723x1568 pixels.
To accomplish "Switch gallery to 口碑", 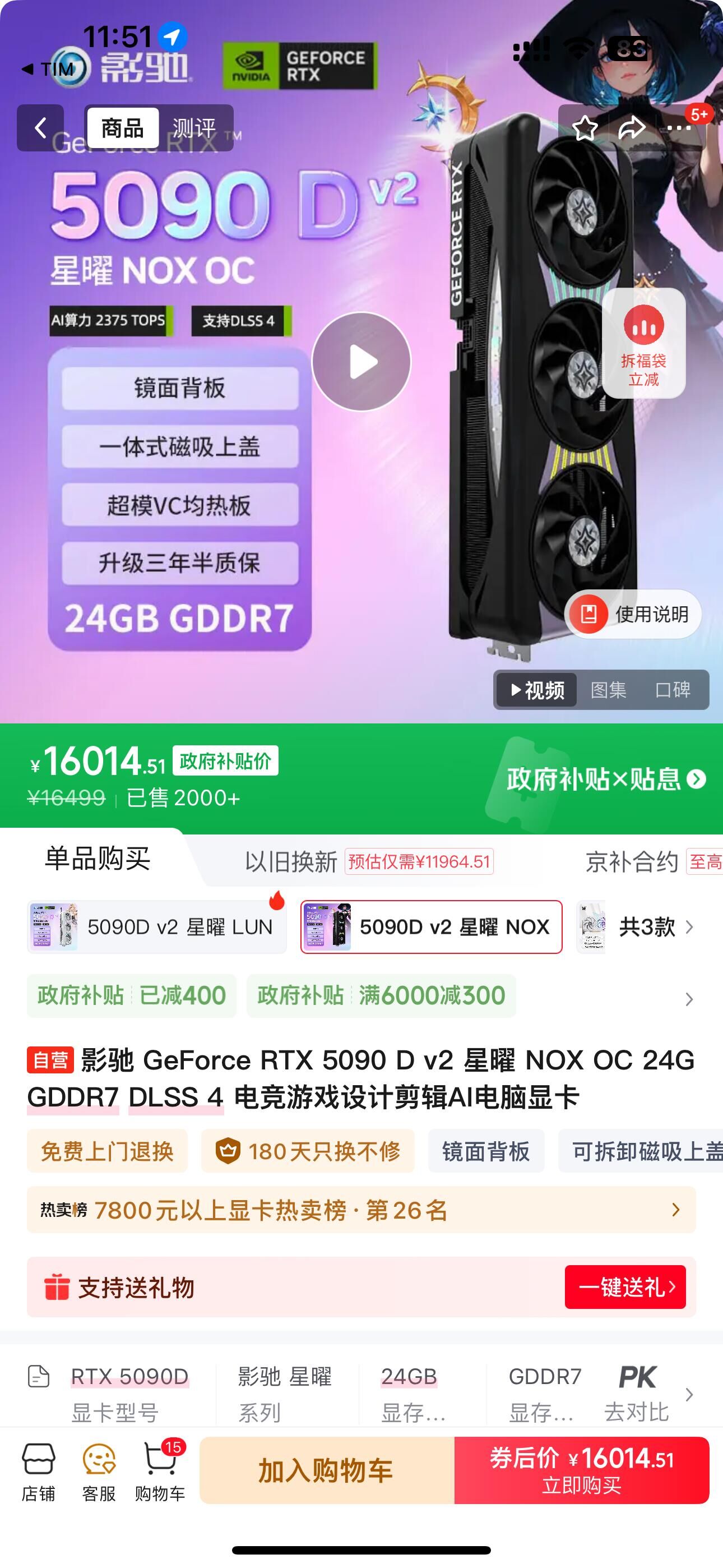I will [x=672, y=690].
